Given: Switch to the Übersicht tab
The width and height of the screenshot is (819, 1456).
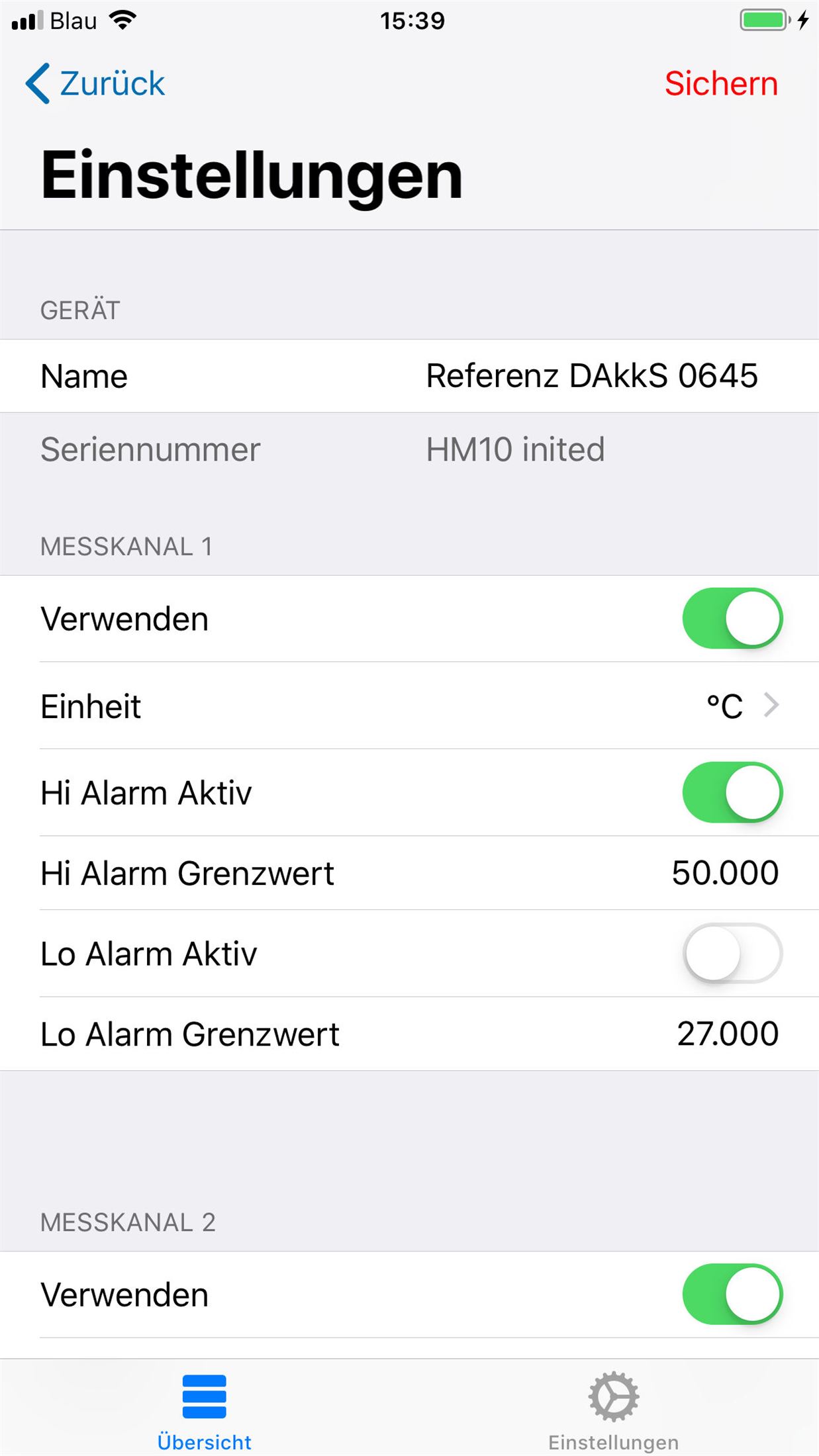Looking at the screenshot, I should tap(204, 1411).
